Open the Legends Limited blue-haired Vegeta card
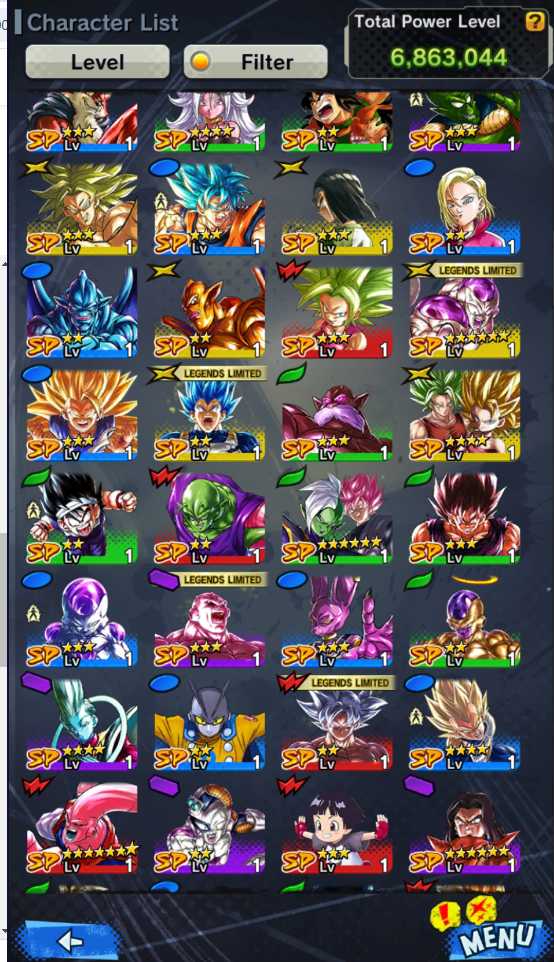 click(x=209, y=415)
